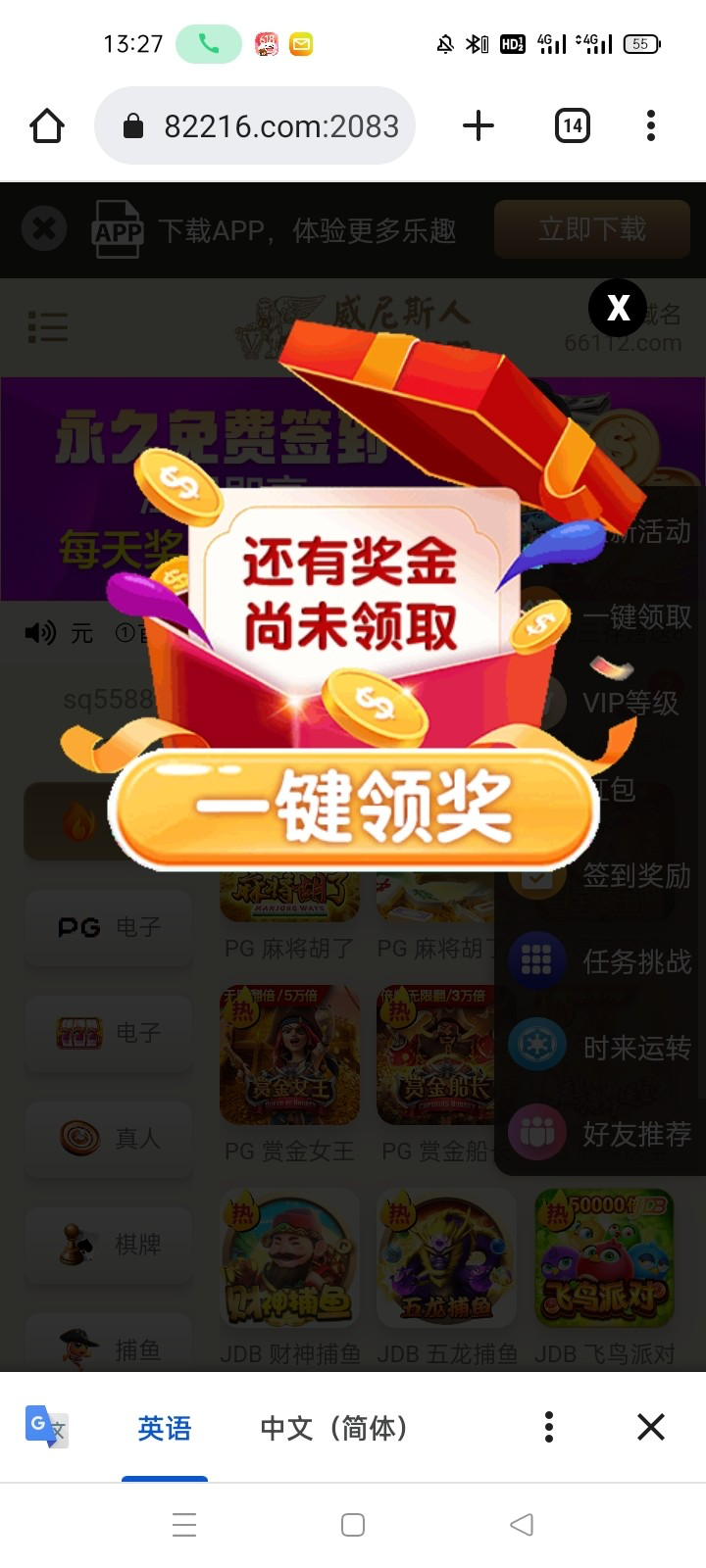Switch translation to 英语
This screenshot has width=706, height=1568.
point(164,1428)
